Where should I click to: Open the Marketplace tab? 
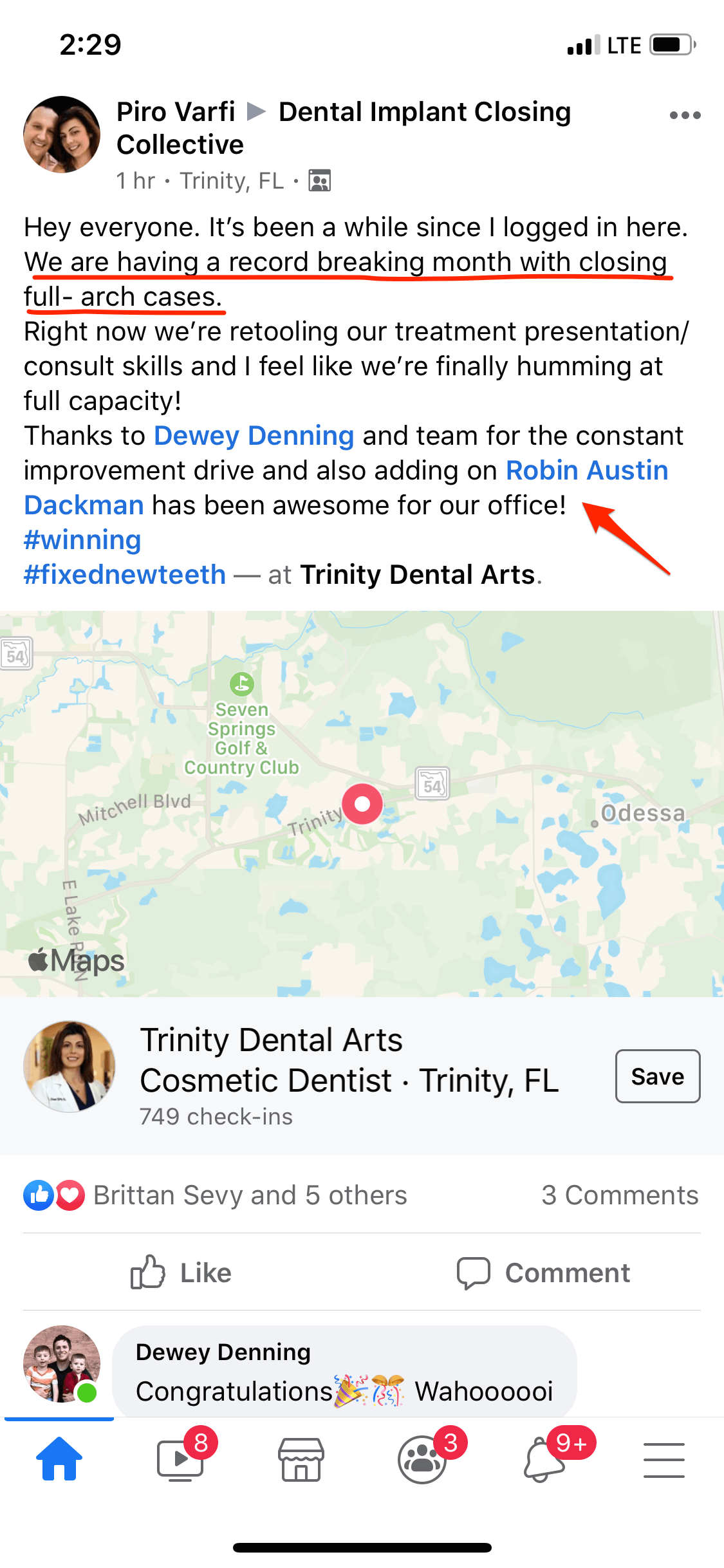click(301, 1459)
